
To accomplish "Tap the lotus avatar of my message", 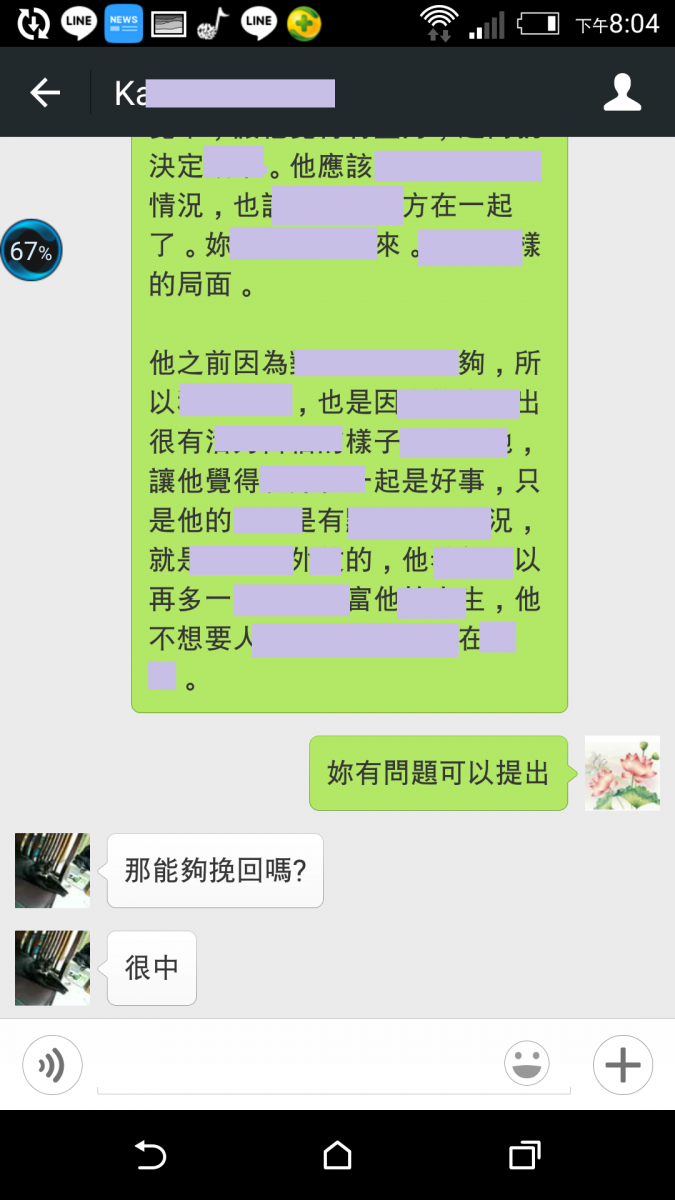I will pos(622,773).
